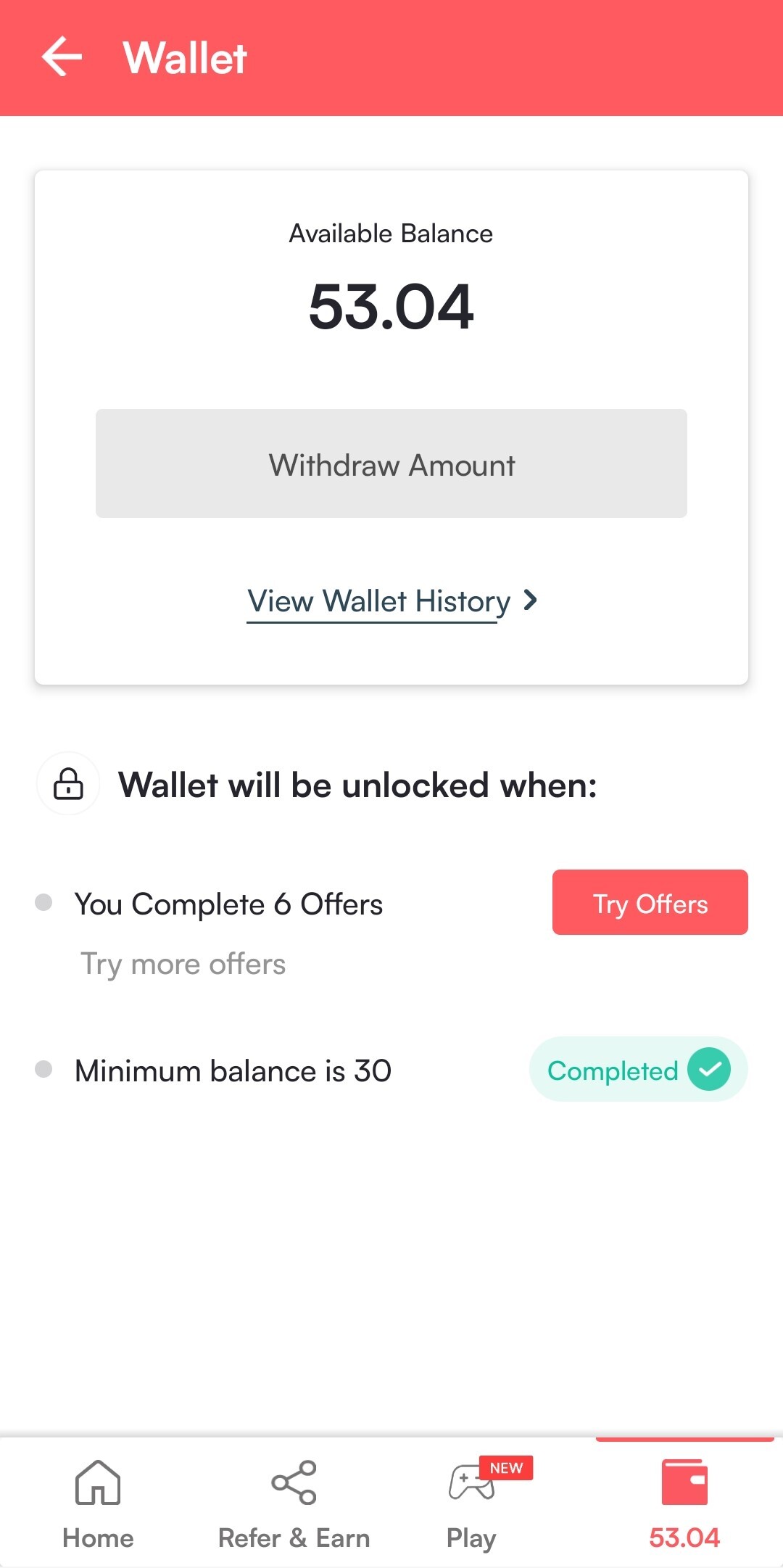Go back from the Wallet screen
The height and width of the screenshot is (1568, 783).
tap(62, 57)
